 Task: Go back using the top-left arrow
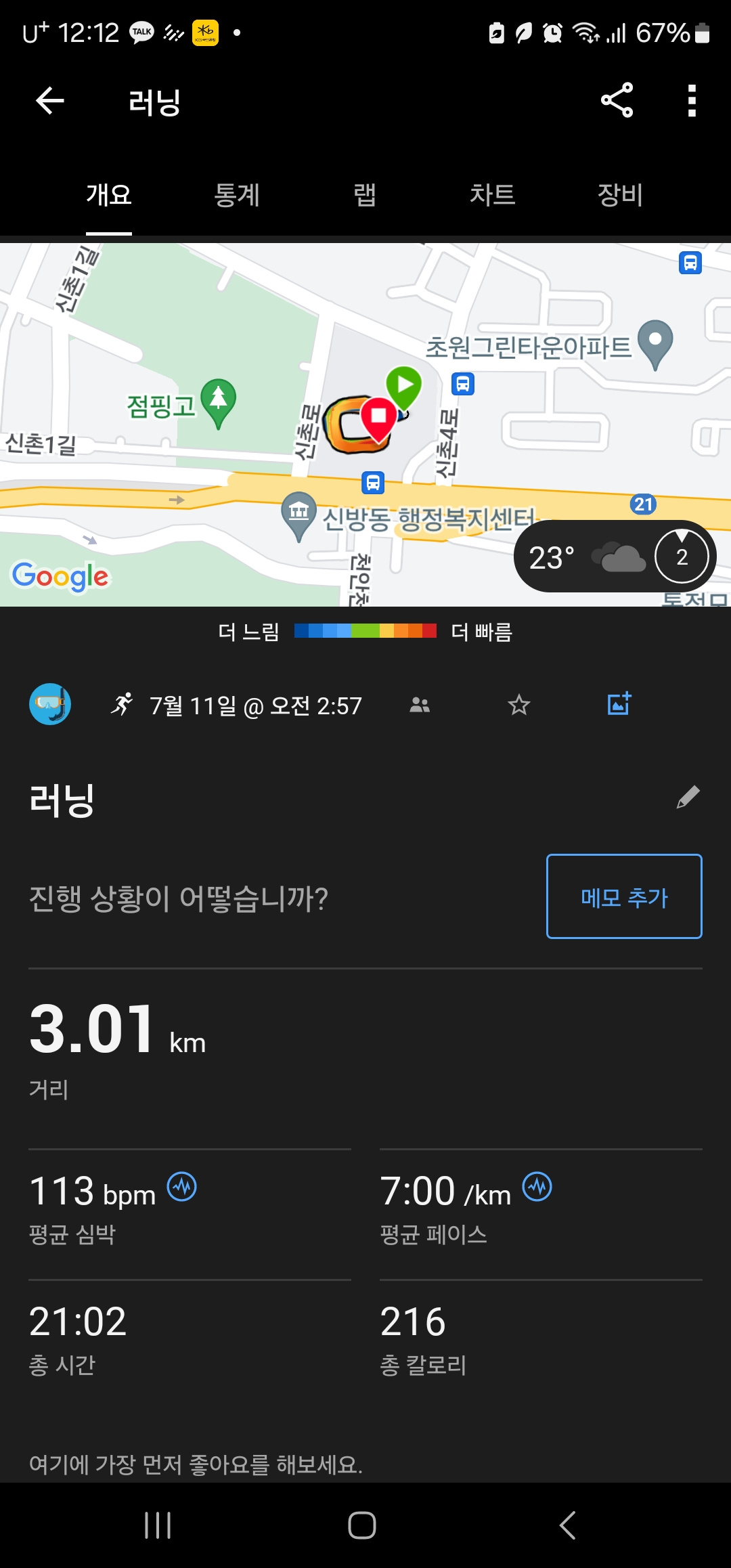[50, 101]
